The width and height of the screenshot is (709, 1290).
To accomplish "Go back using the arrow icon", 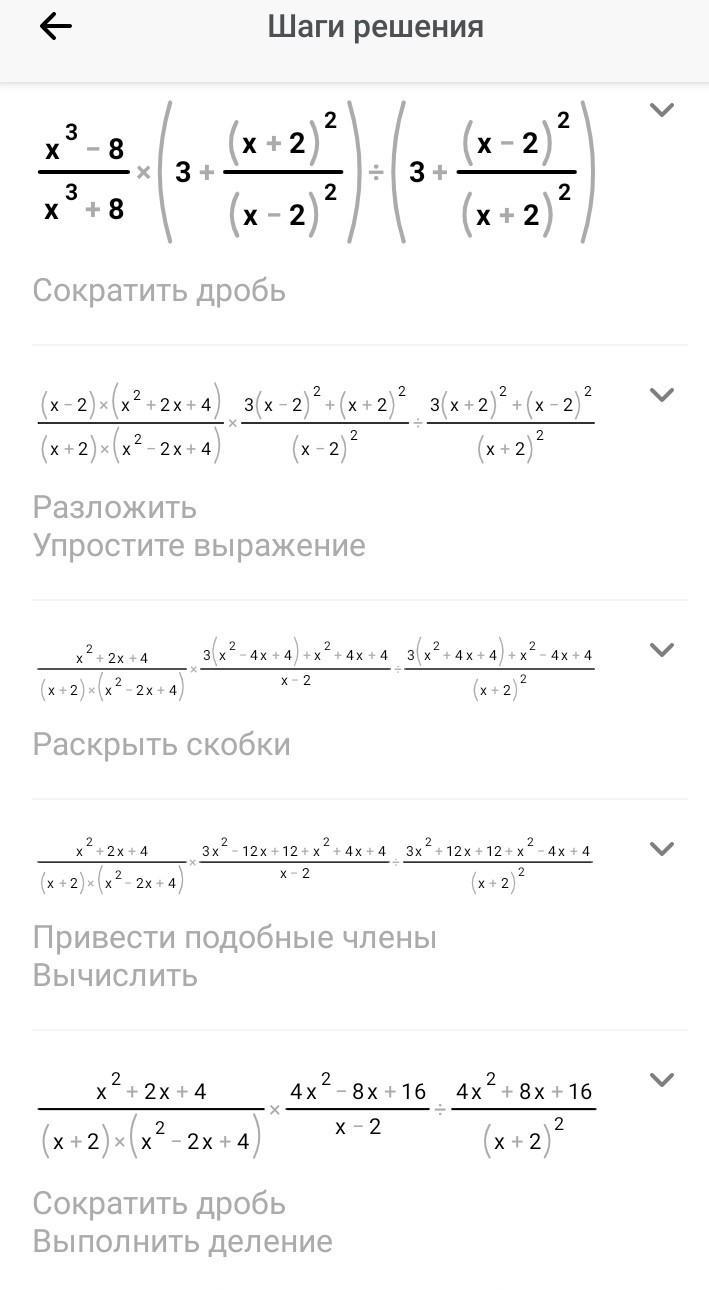I will (x=56, y=27).
